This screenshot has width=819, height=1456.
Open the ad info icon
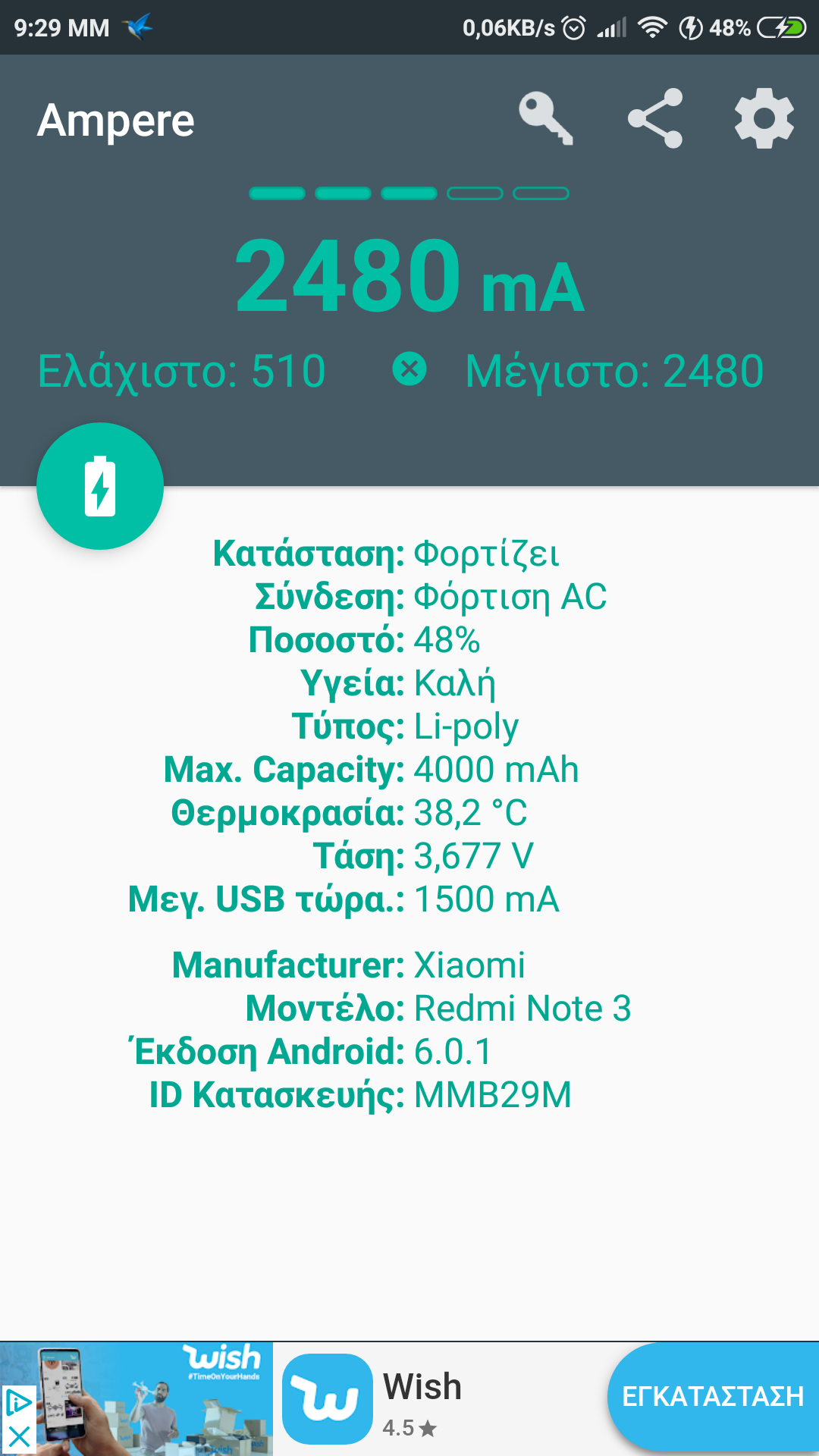point(18,1402)
